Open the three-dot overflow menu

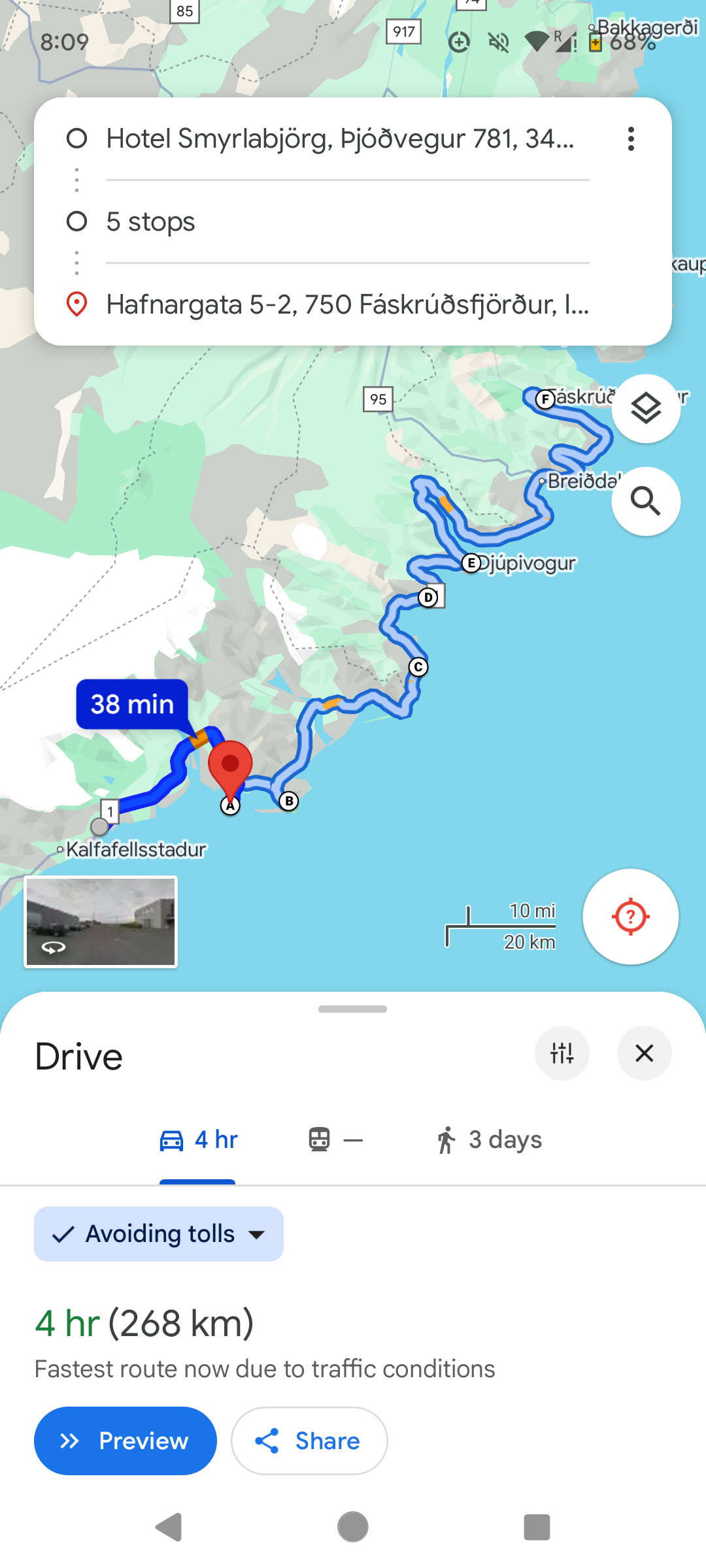click(x=631, y=139)
